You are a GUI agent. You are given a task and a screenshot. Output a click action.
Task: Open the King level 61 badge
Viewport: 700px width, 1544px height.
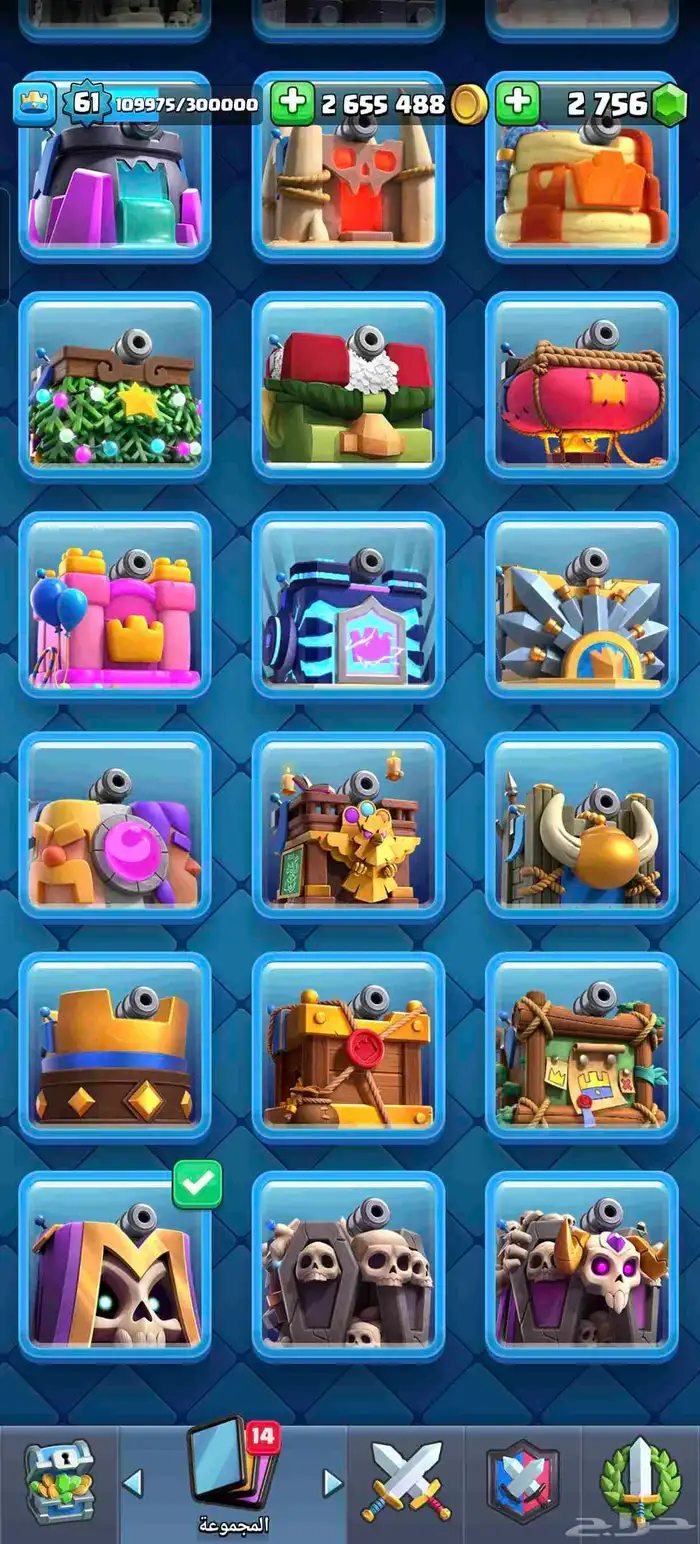pyautogui.click(x=87, y=103)
